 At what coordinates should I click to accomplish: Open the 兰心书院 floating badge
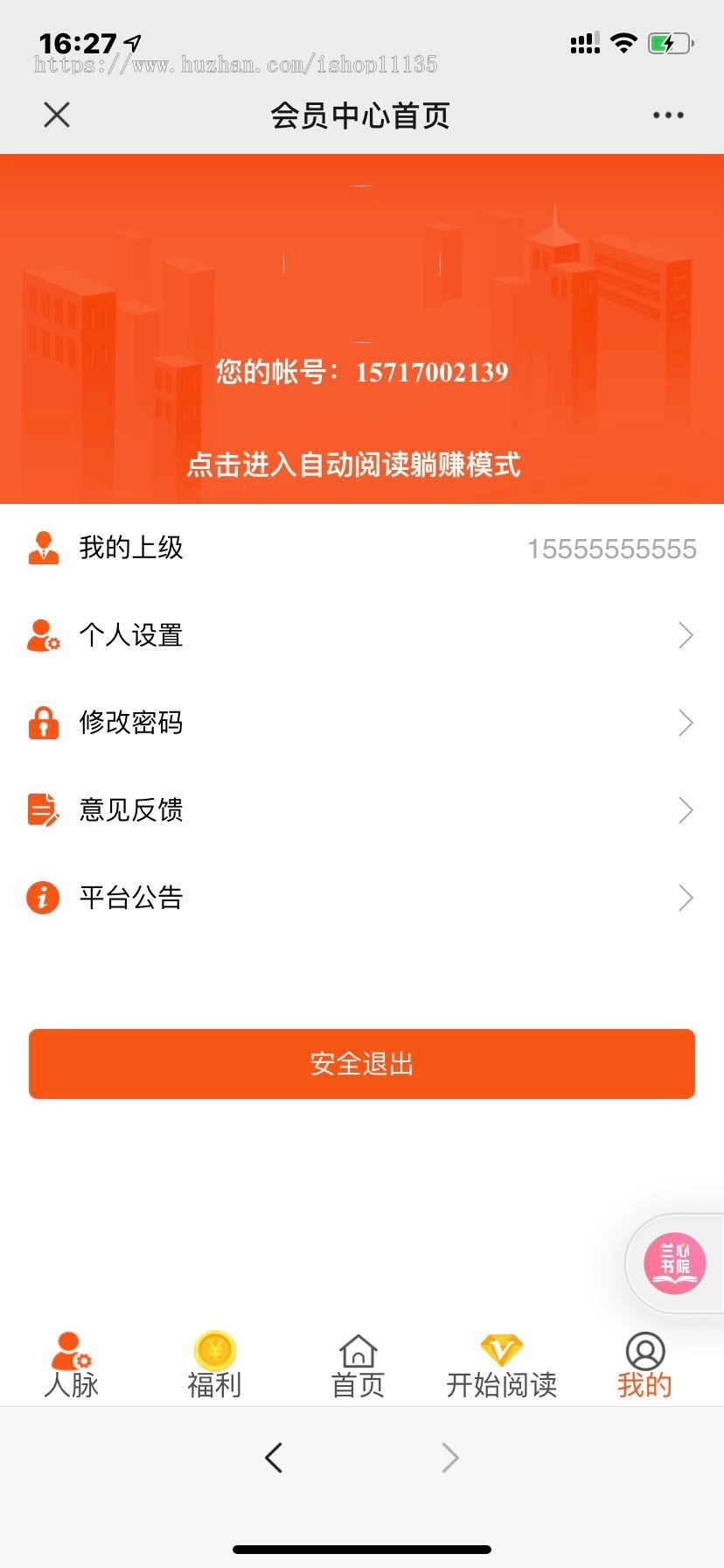[673, 1263]
